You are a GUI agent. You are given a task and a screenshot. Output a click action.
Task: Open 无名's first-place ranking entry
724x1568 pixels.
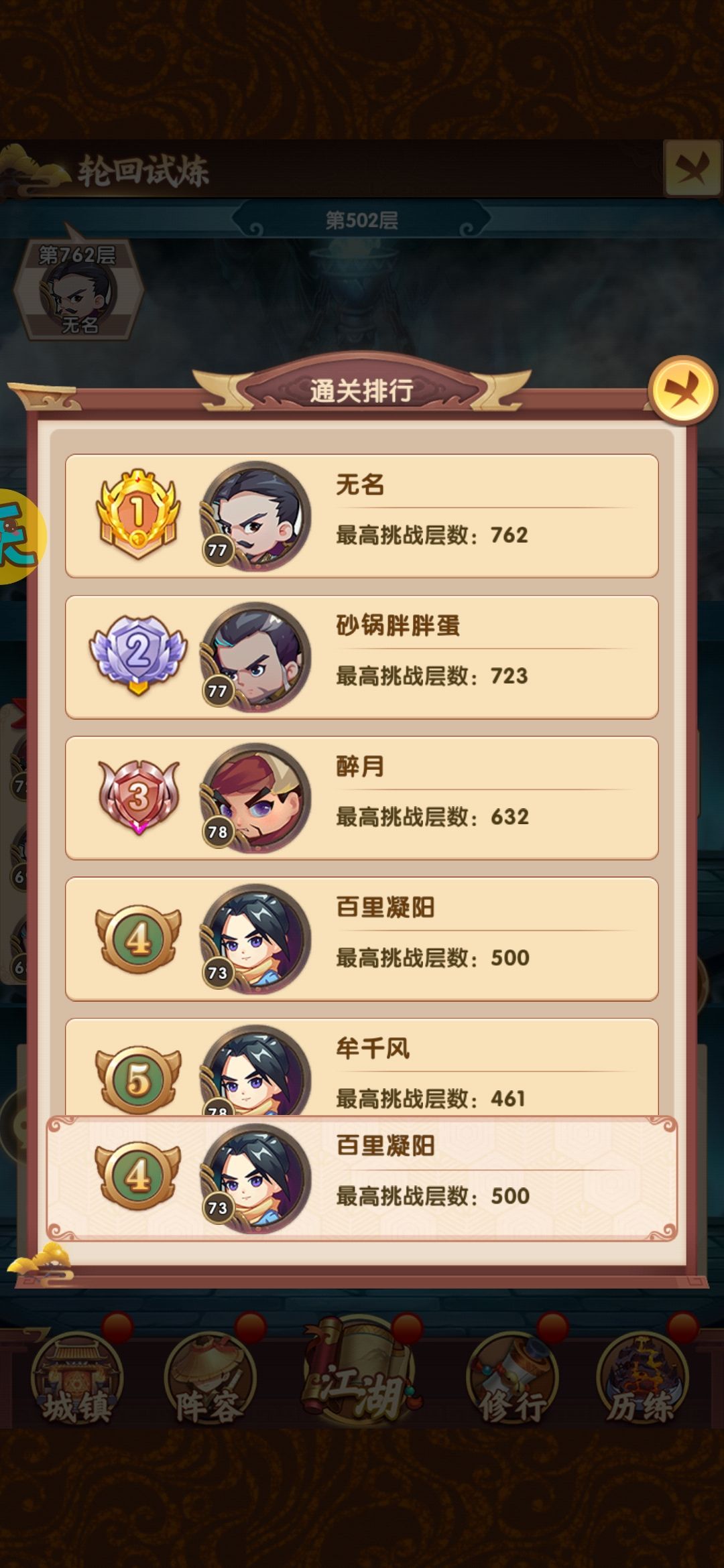tap(361, 516)
